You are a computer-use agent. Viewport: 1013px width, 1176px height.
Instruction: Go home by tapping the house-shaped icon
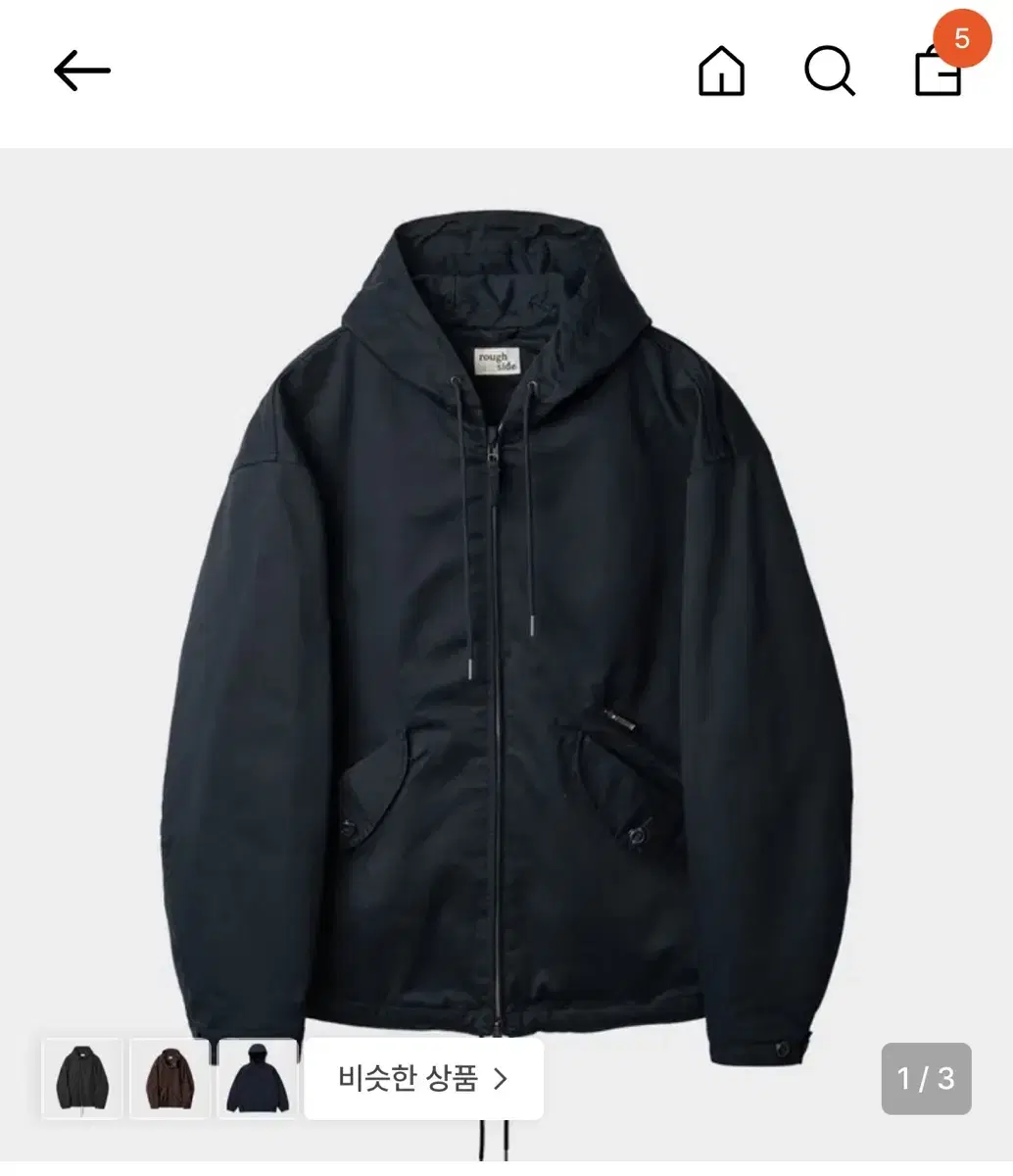coord(721,71)
